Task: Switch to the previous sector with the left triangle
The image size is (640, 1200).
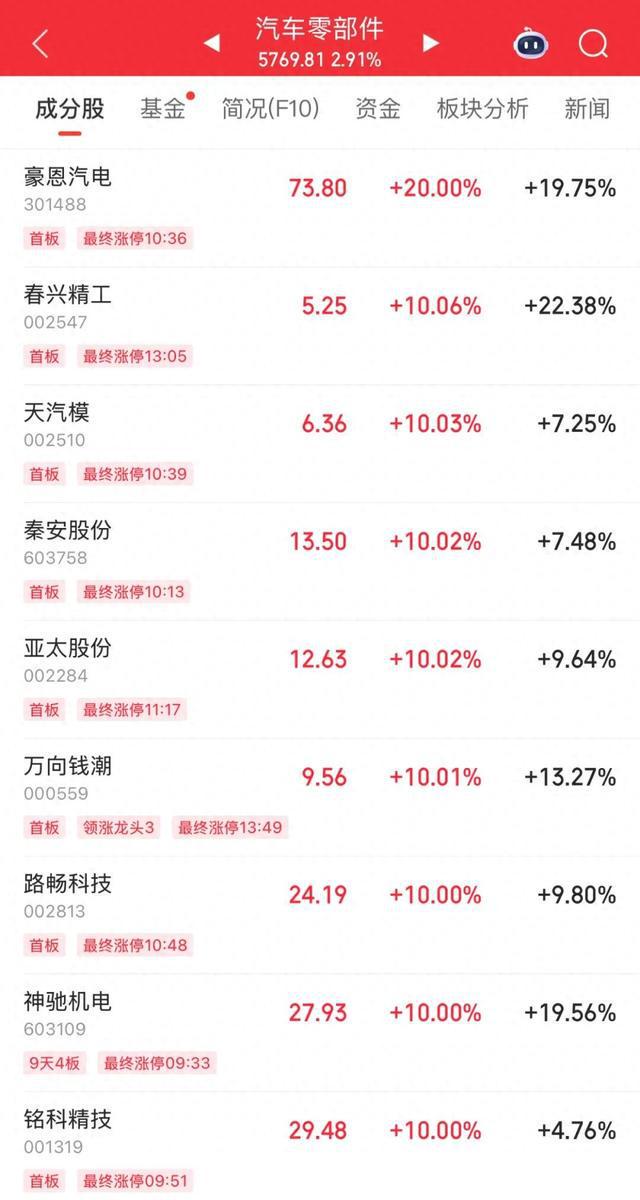Action: coord(212,43)
